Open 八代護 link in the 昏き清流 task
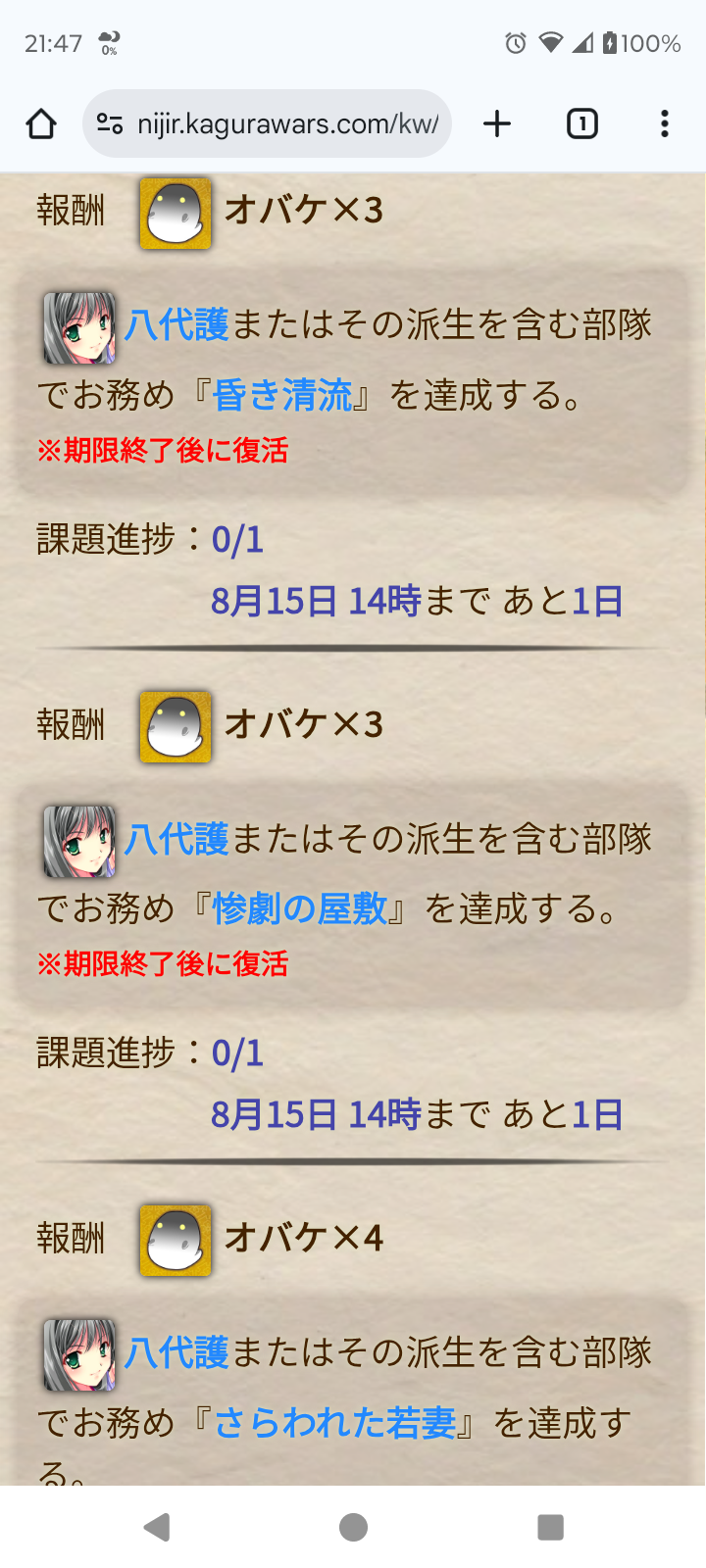Image resolution: width=706 pixels, height=1568 pixels. point(177,325)
